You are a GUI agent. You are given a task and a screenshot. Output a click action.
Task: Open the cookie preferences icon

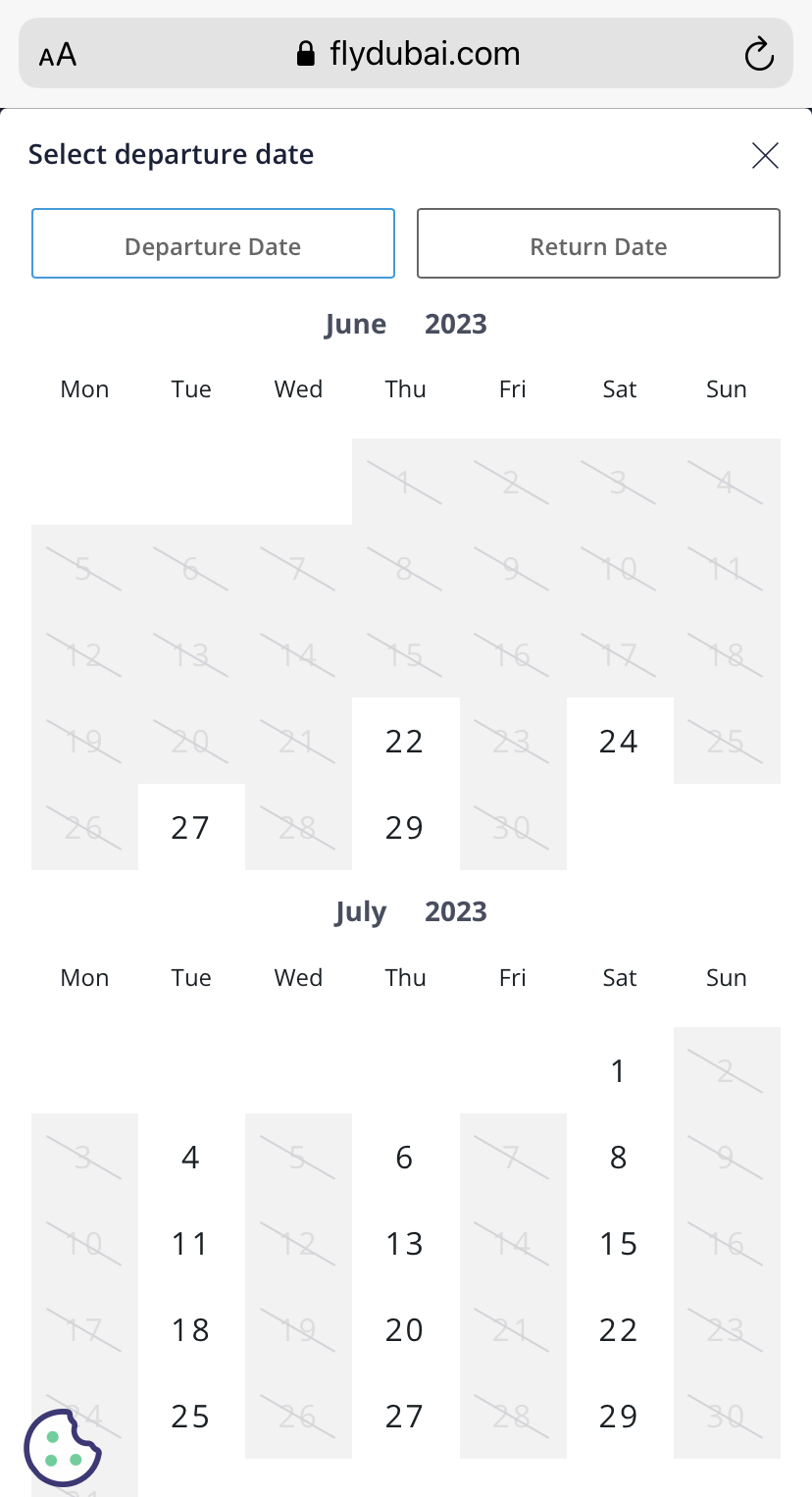(62, 1448)
